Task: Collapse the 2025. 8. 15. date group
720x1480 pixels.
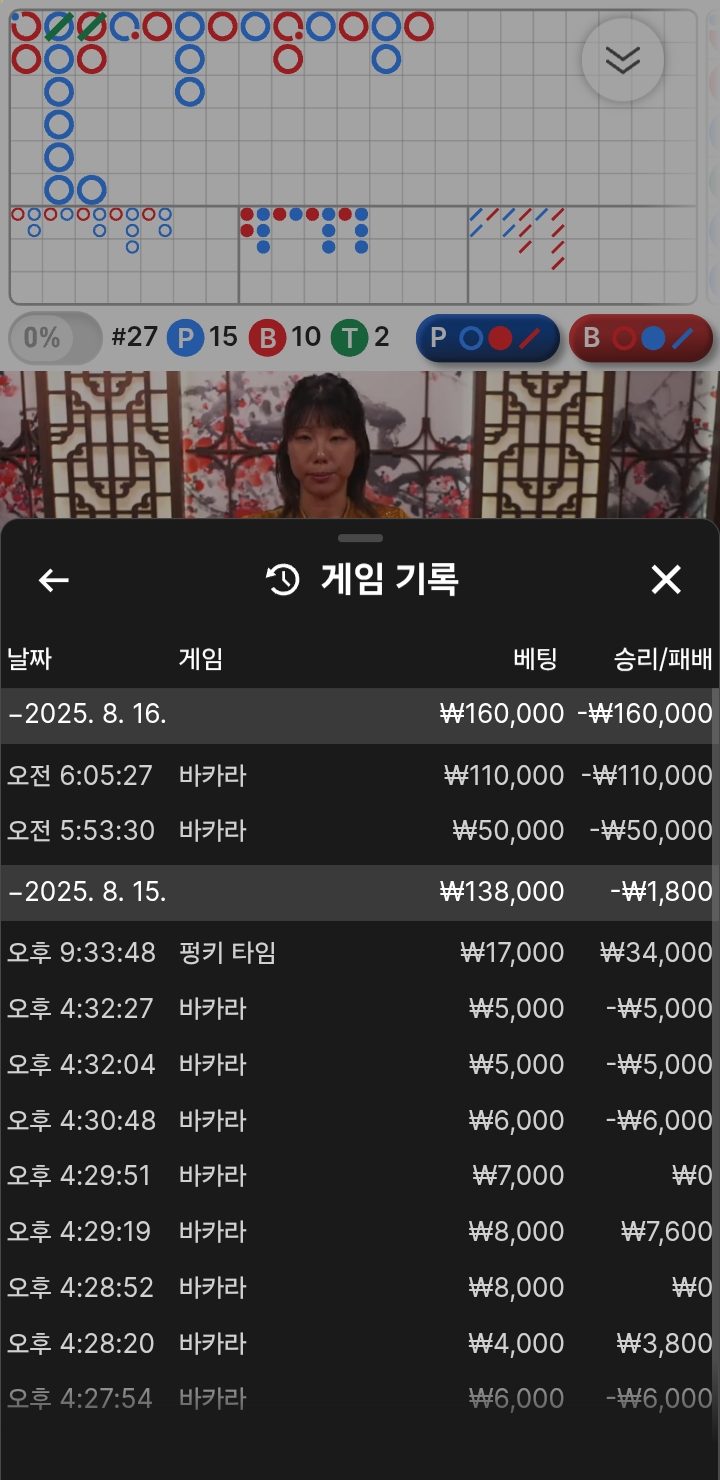Action: click(x=88, y=891)
